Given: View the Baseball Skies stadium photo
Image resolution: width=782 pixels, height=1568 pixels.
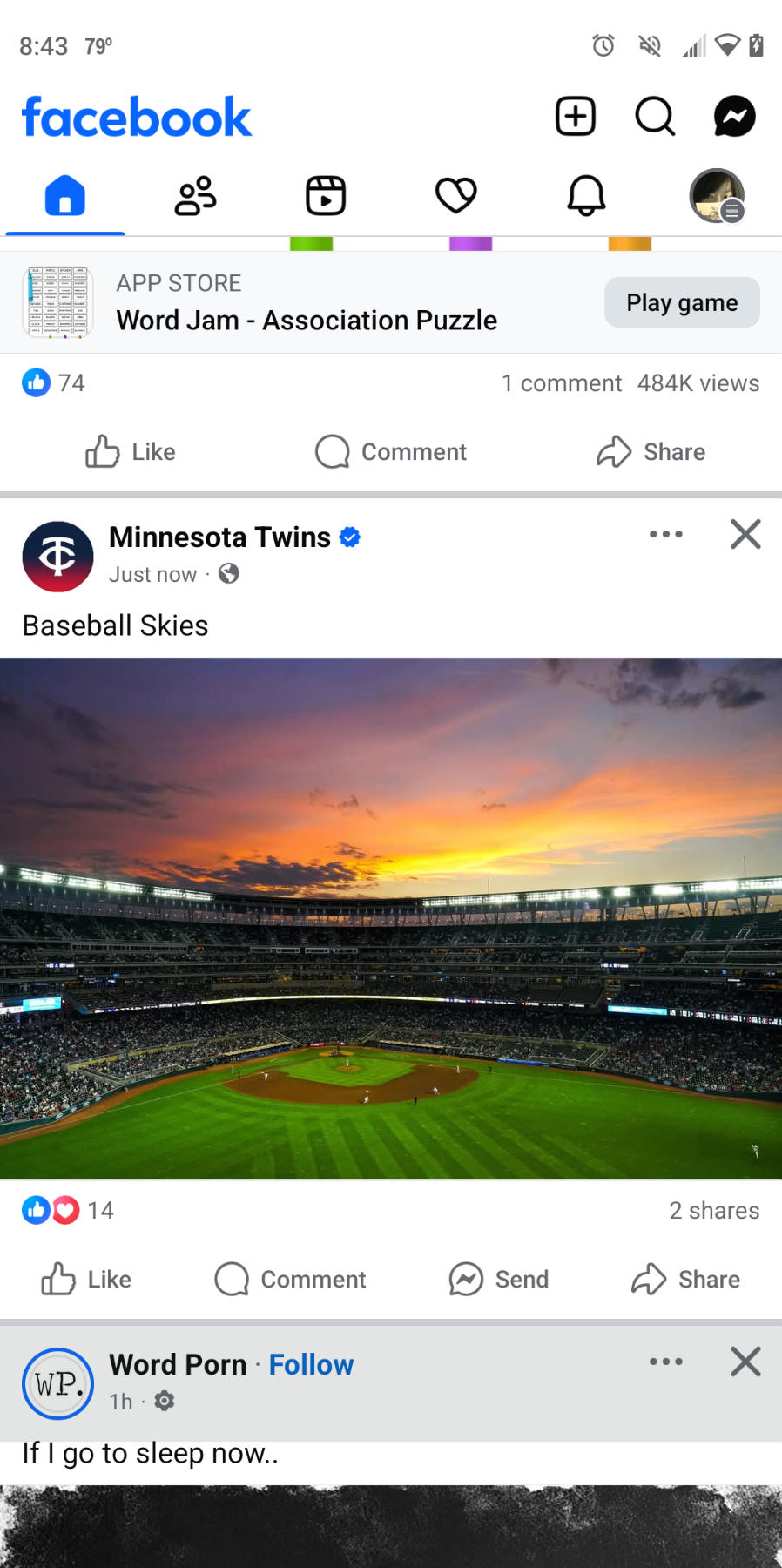Looking at the screenshot, I should tap(391, 918).
